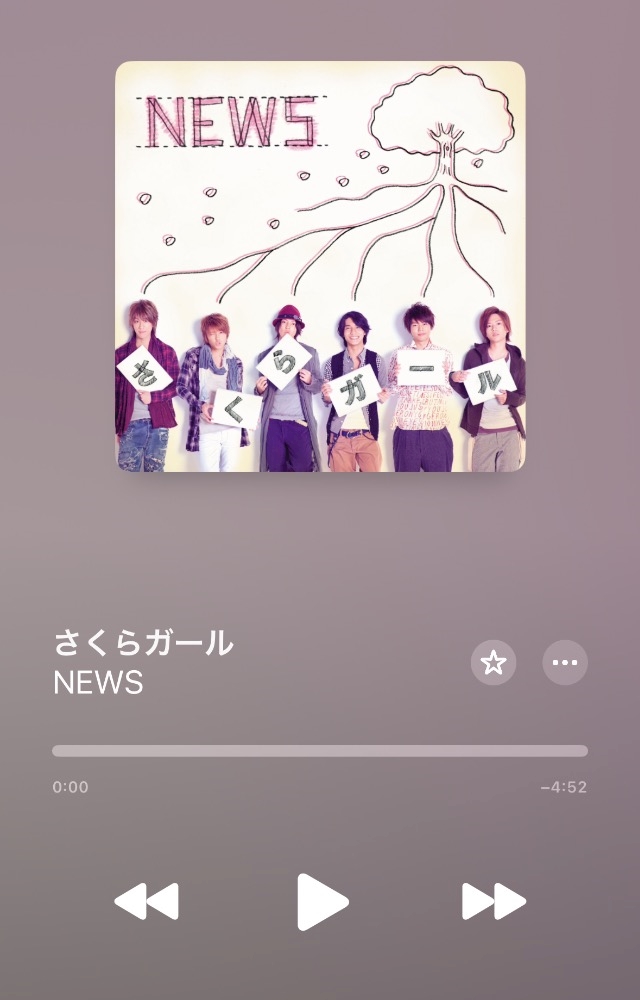
Task: Go back to the previous track
Action: [147, 902]
